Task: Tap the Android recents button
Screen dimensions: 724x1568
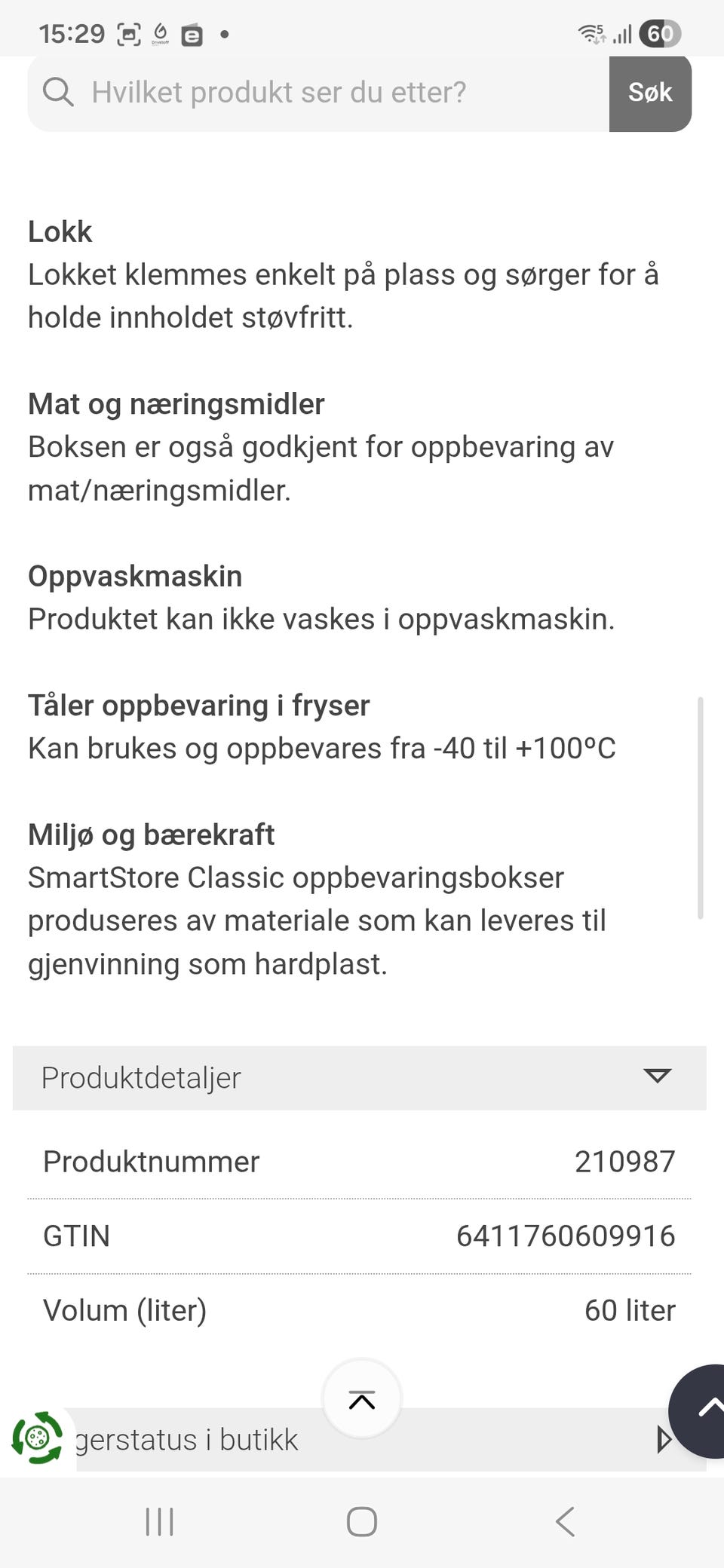Action: (158, 1522)
